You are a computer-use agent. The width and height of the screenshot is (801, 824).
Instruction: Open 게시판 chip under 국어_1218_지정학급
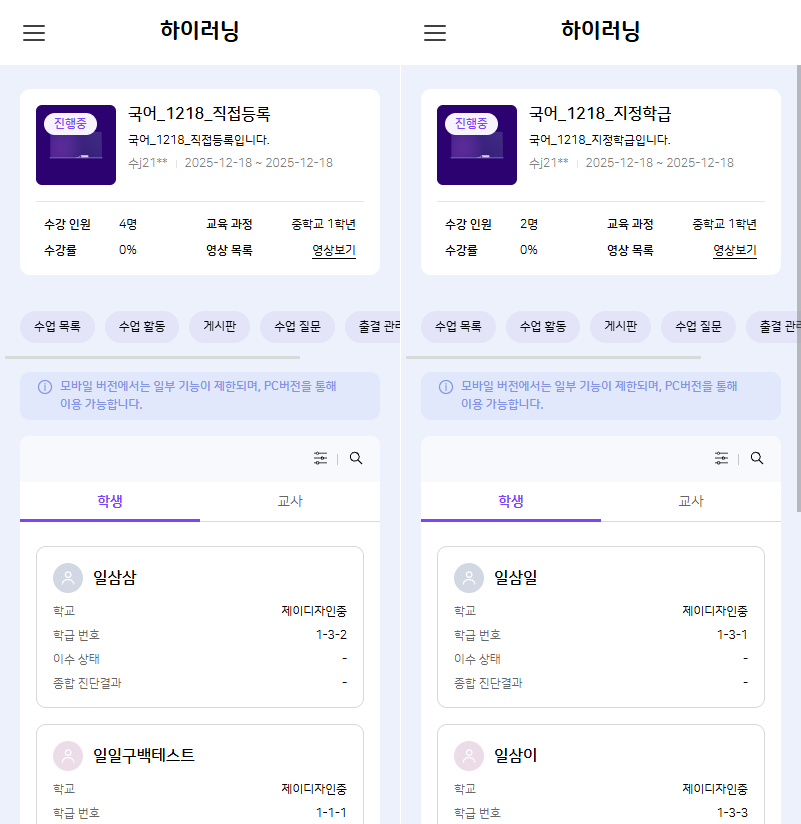point(620,327)
